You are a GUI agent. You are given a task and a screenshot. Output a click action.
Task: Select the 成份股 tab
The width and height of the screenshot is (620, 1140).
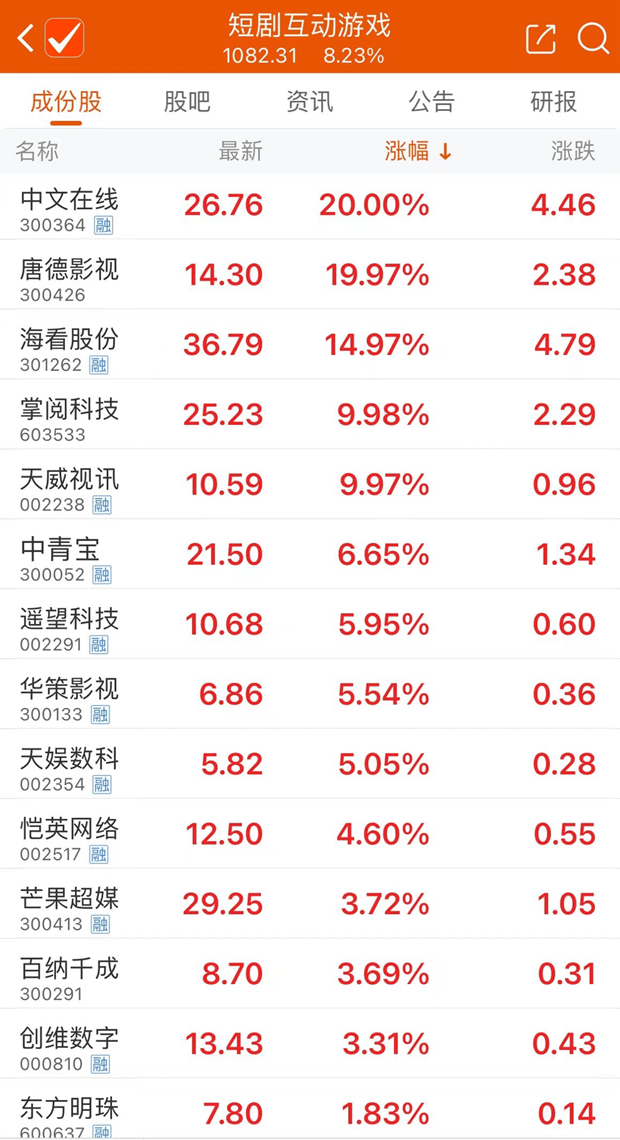pyautogui.click(x=65, y=101)
